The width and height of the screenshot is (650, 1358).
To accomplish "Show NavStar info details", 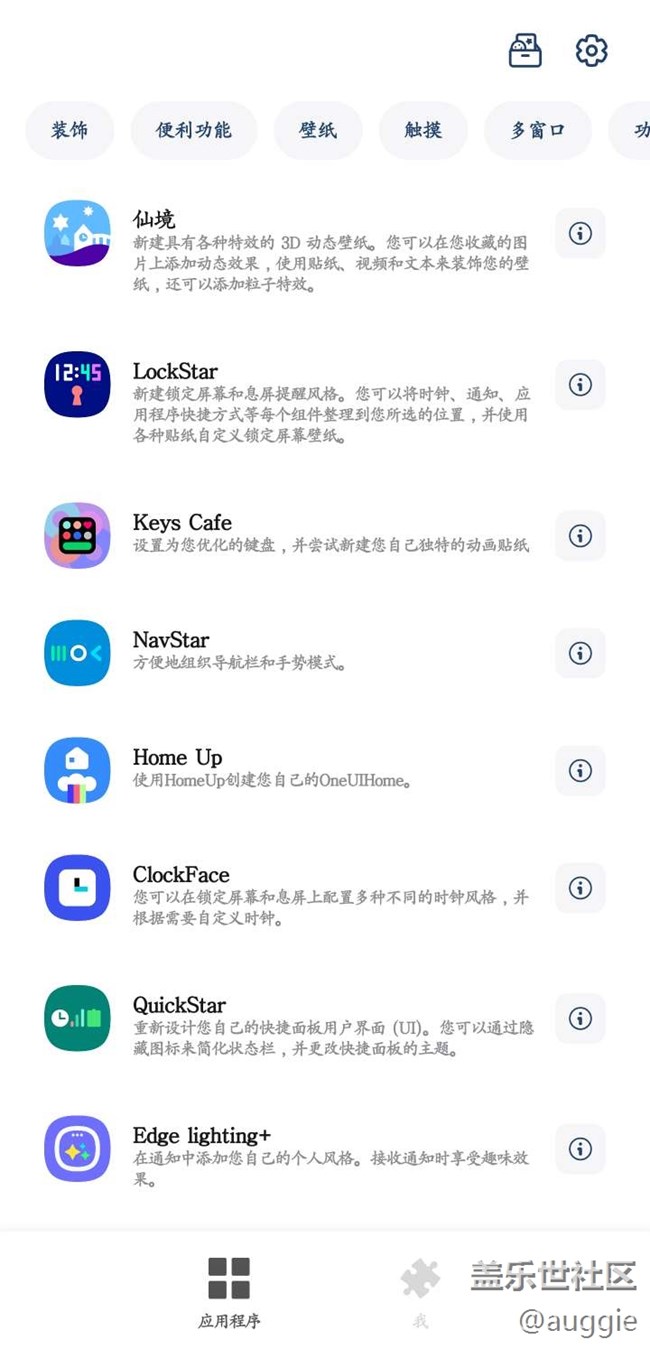I will pos(580,653).
